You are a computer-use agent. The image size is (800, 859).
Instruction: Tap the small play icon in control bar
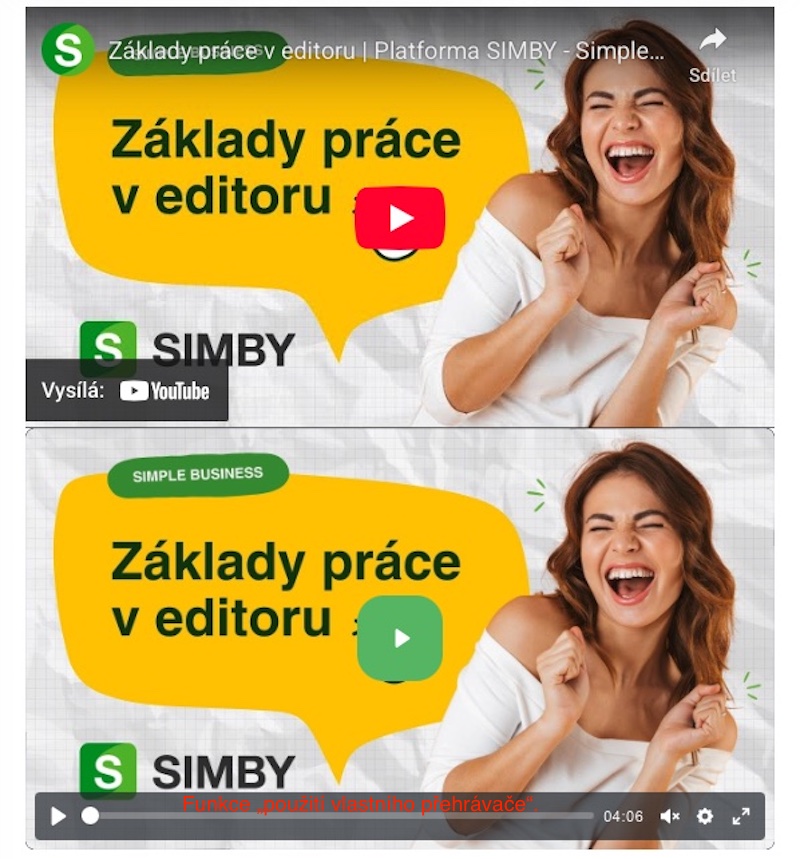[x=58, y=816]
